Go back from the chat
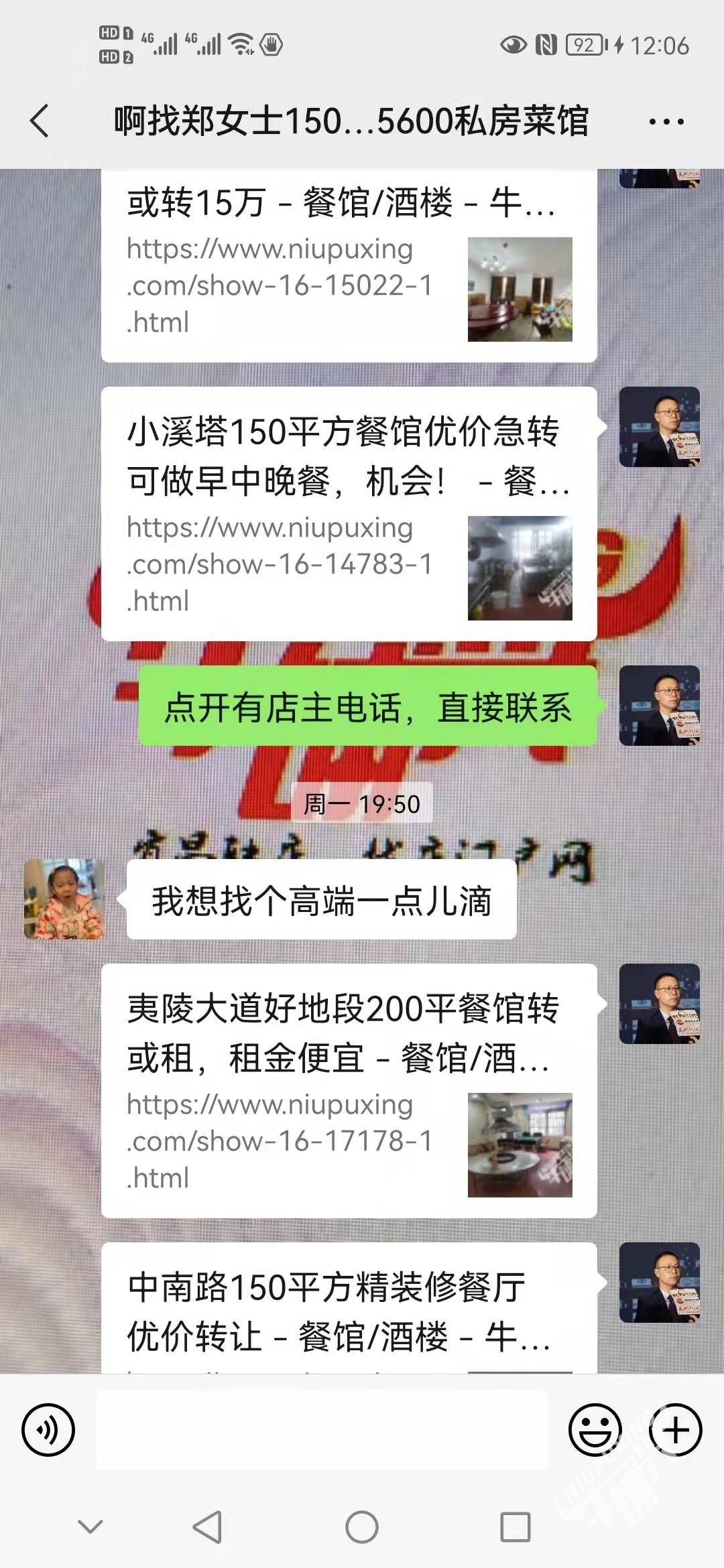This screenshot has height=1568, width=724. [x=40, y=121]
